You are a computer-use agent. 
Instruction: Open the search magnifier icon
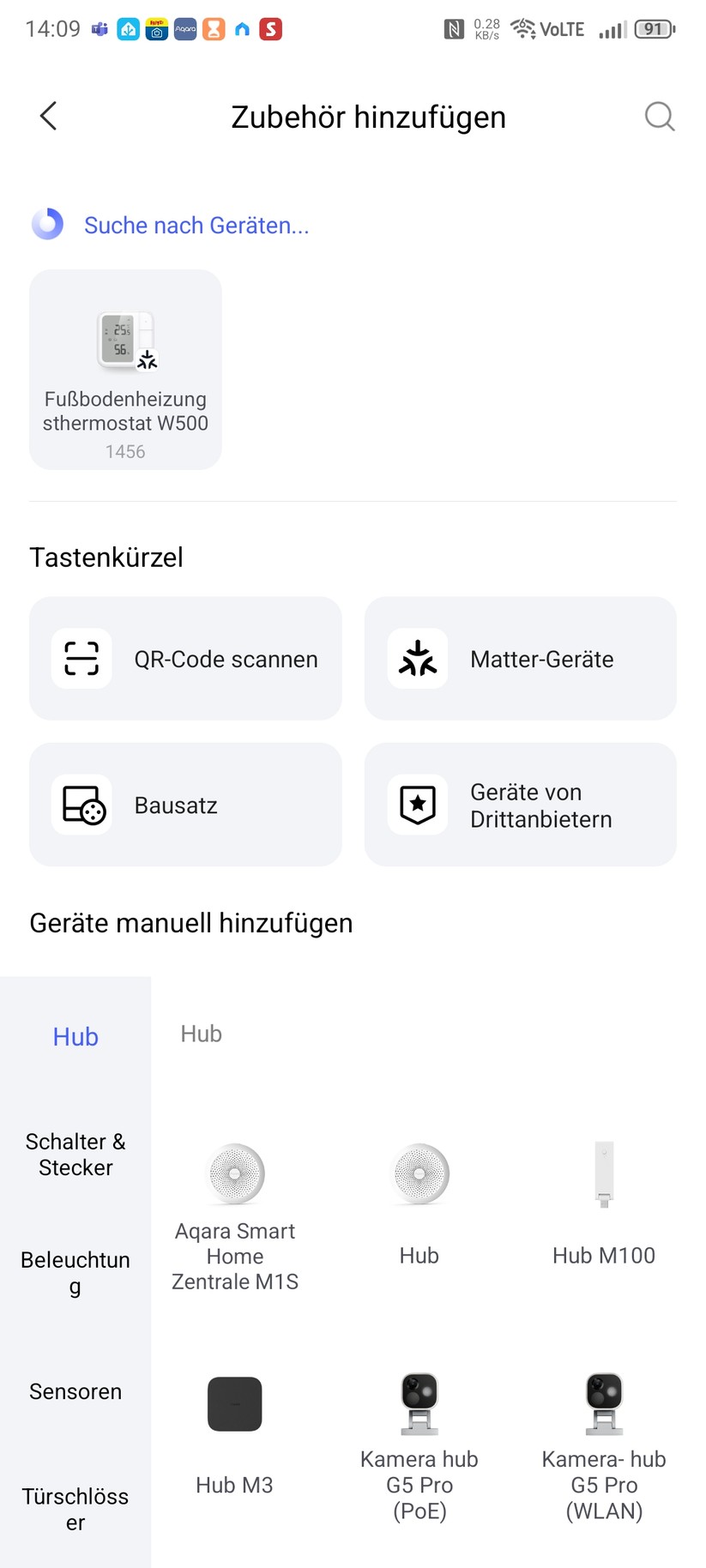[658, 116]
